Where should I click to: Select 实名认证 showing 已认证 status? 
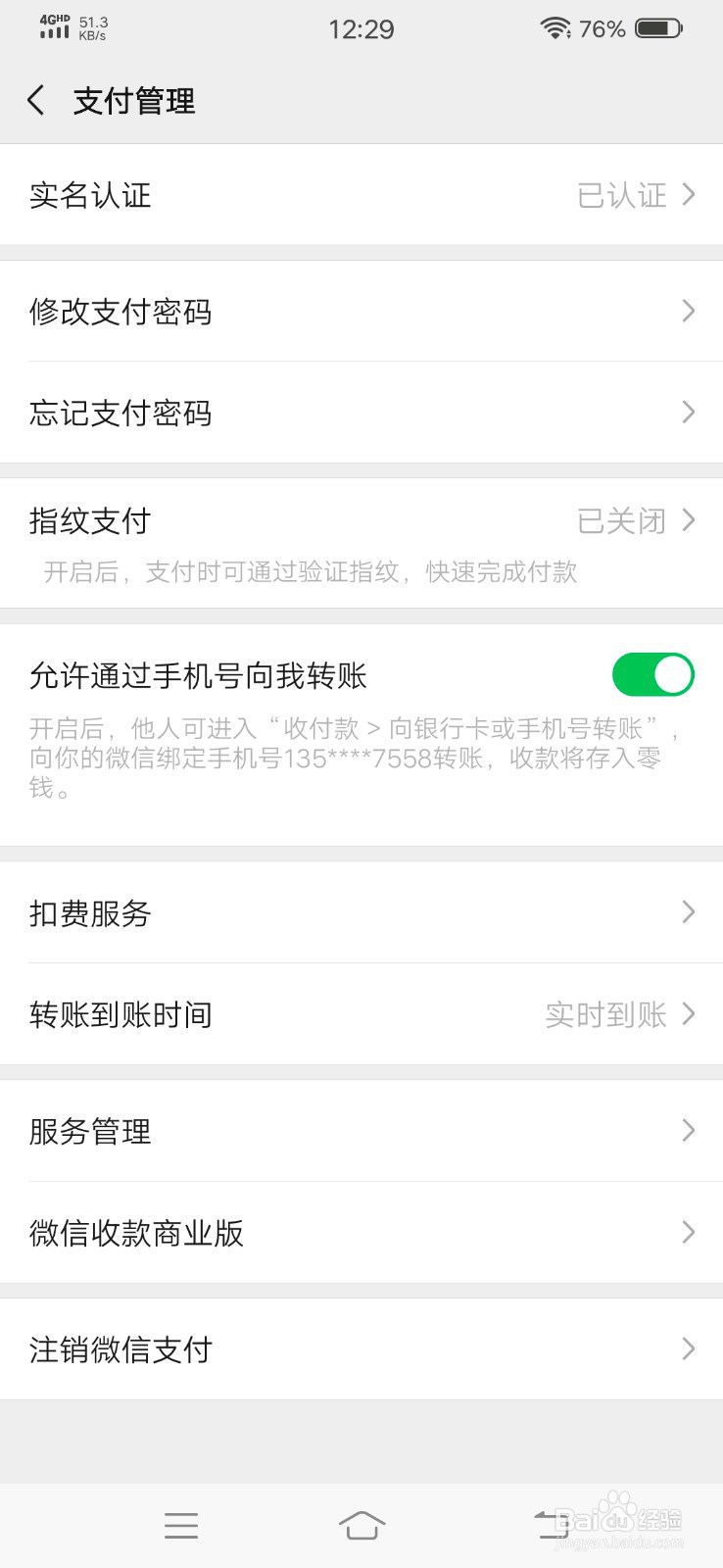click(x=361, y=195)
